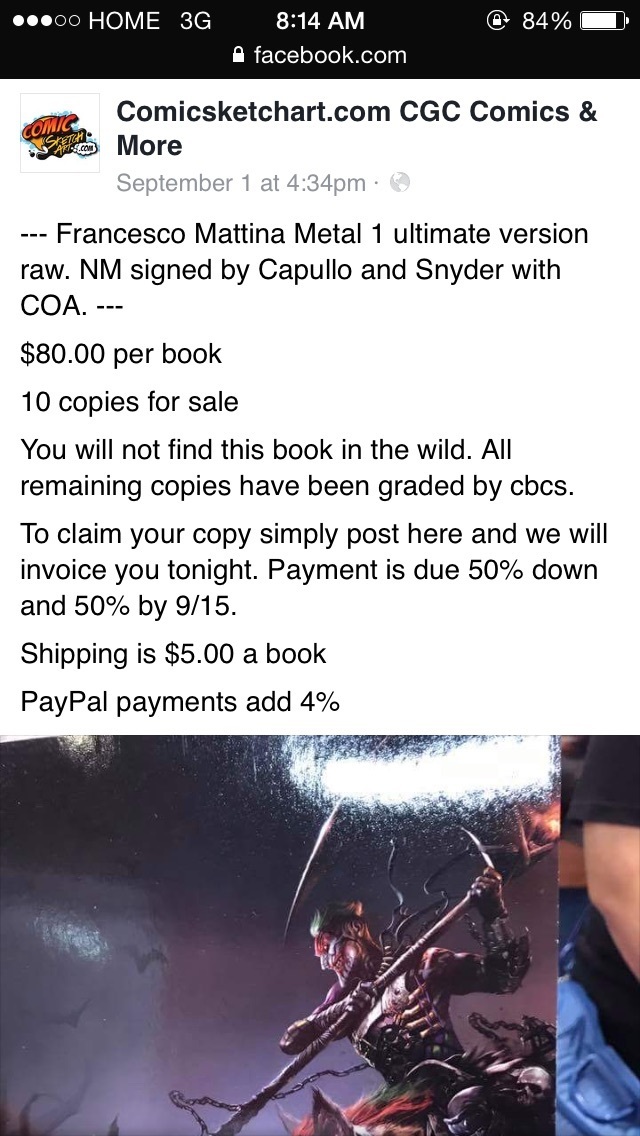This screenshot has width=640, height=1136.
Task: Tap the facebook.com address bar
Action: [320, 55]
